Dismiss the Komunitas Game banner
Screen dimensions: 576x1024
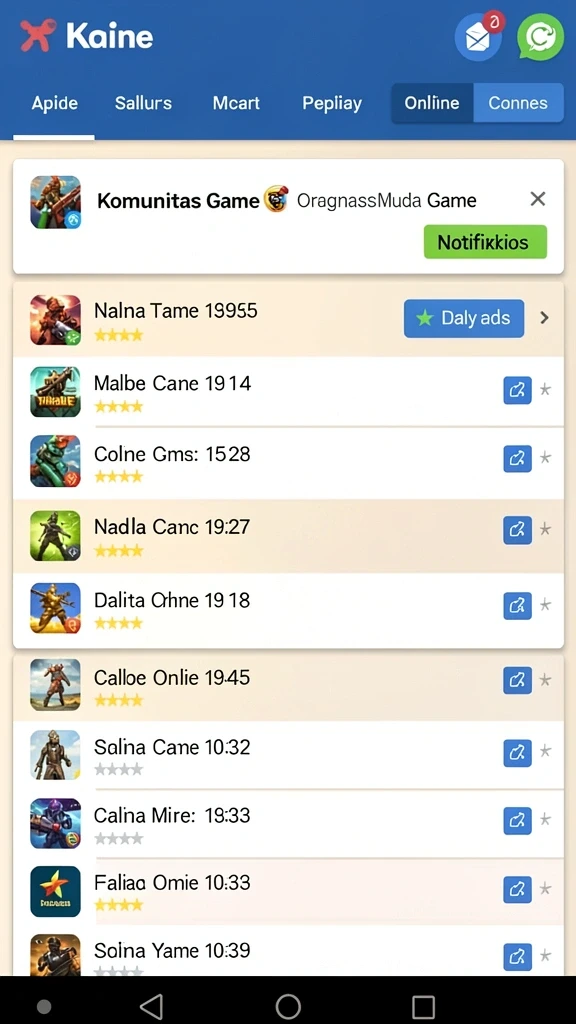[537, 199]
